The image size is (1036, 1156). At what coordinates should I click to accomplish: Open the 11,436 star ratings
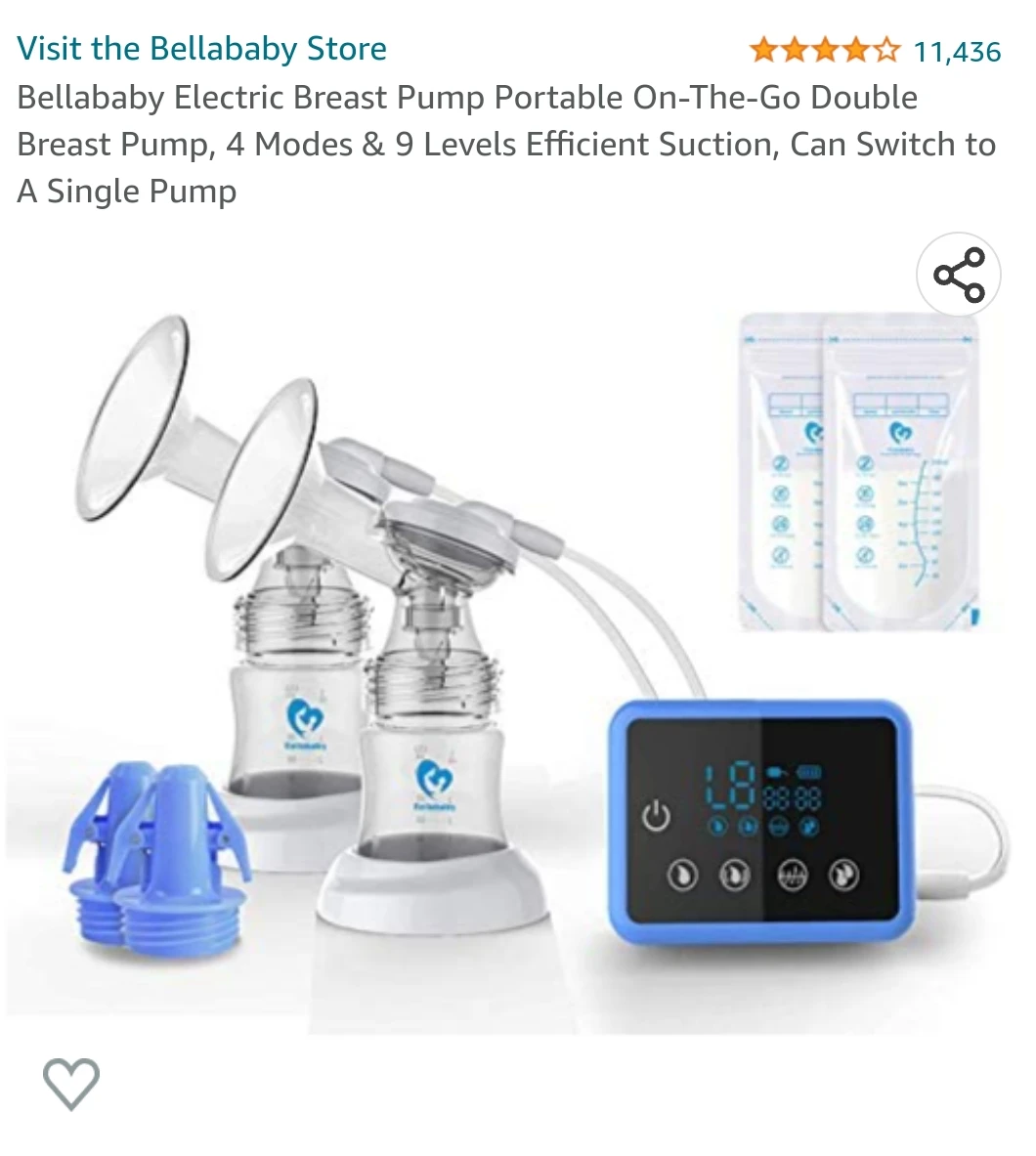coord(875,50)
